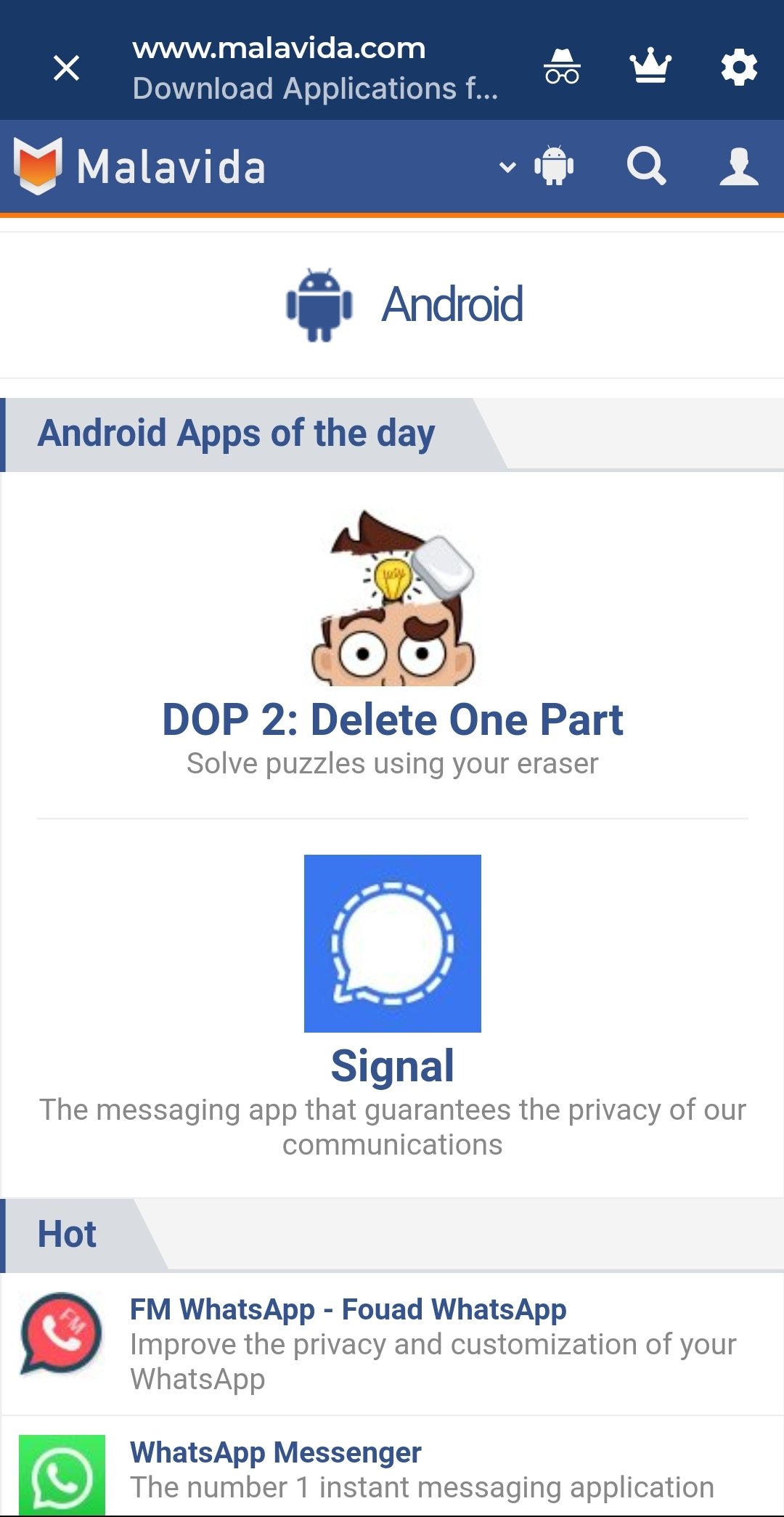Open DOP 2: Delete One Part app
This screenshot has width=784, height=1517.
click(x=393, y=719)
